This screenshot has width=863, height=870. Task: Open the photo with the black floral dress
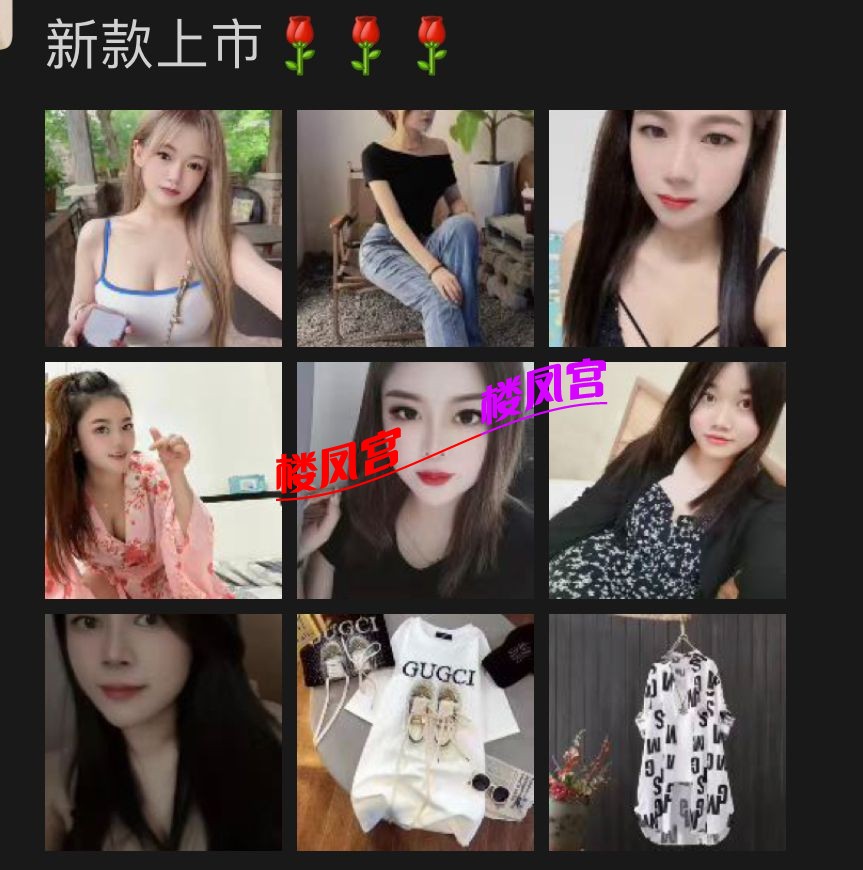point(667,480)
